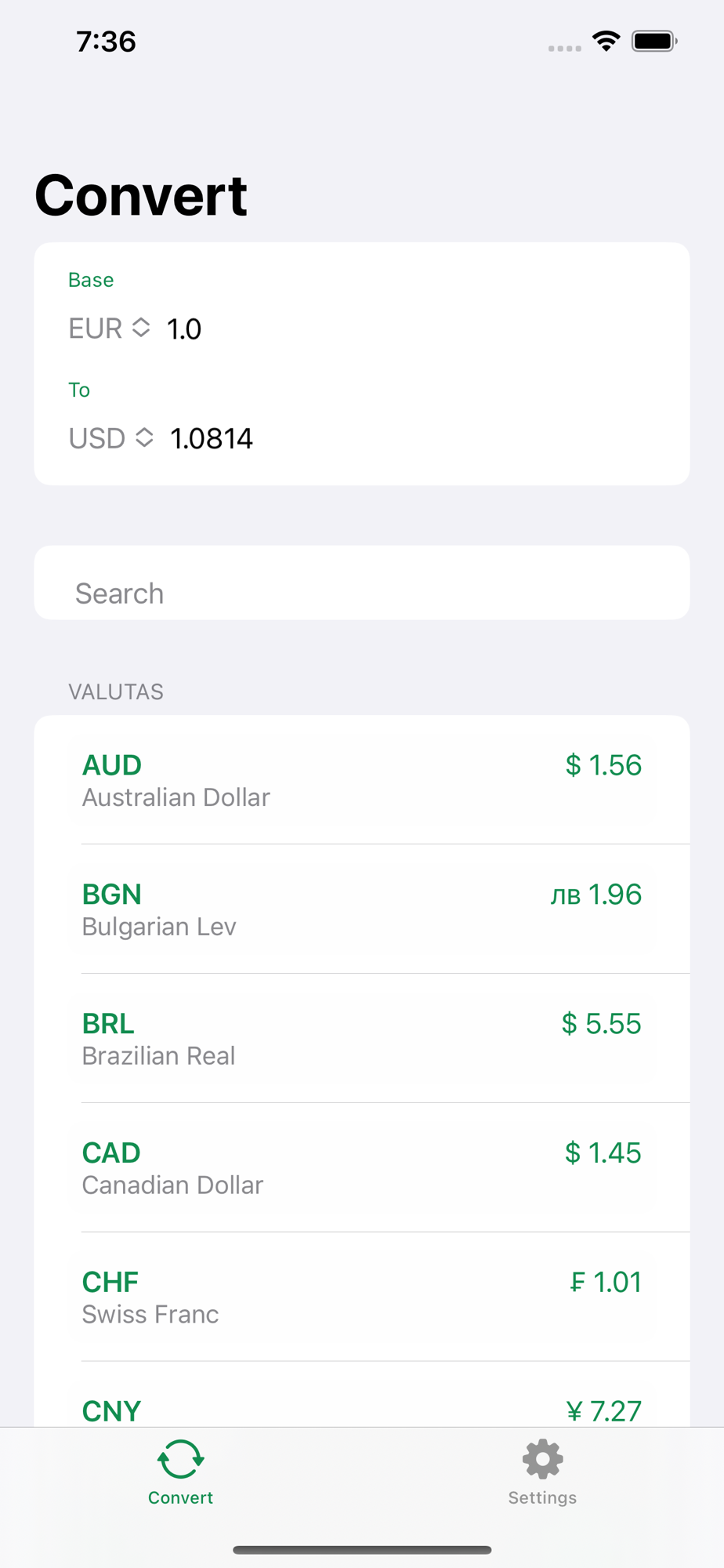Screen dimensions: 724x1568
Task: Tap the Search field
Action: (362, 583)
